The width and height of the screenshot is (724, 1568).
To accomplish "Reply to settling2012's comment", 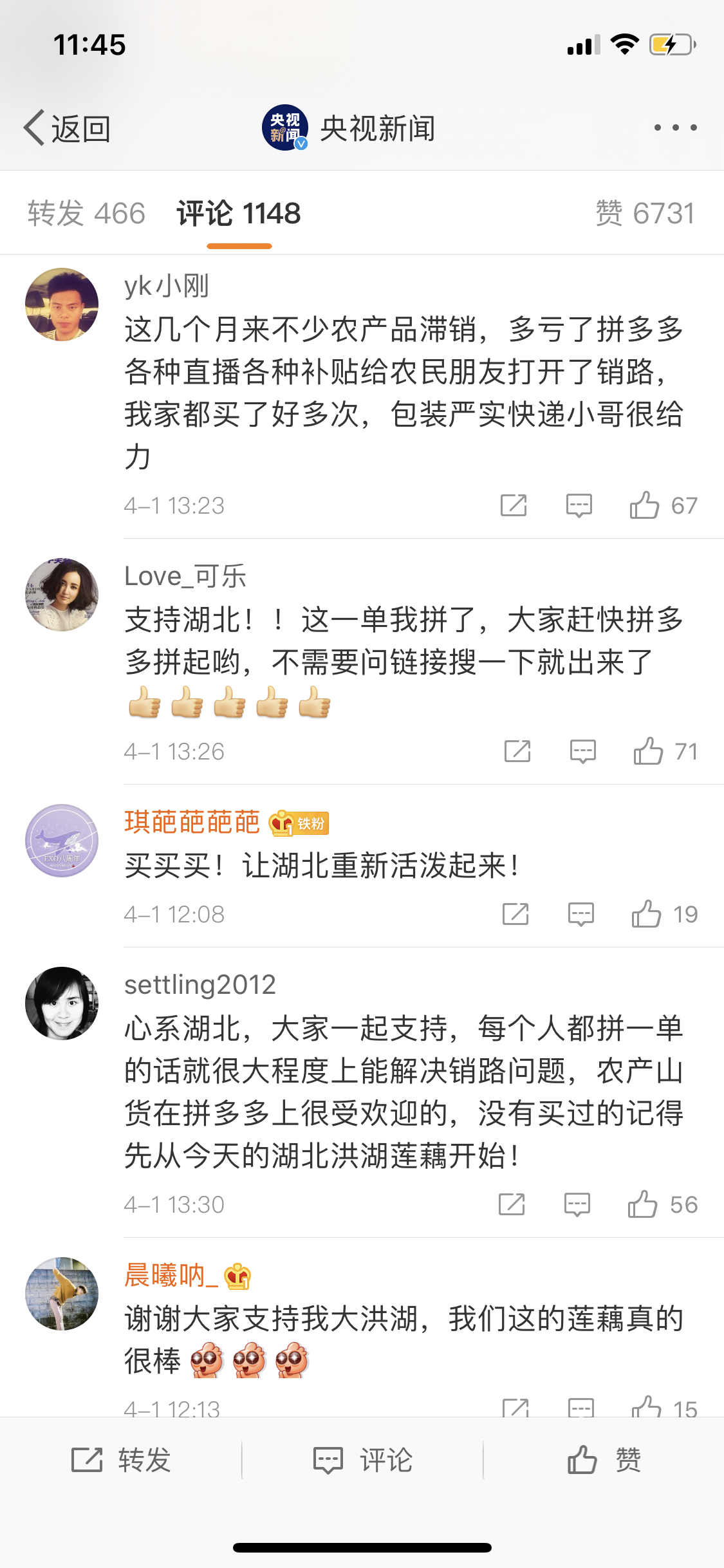I will [x=577, y=1204].
